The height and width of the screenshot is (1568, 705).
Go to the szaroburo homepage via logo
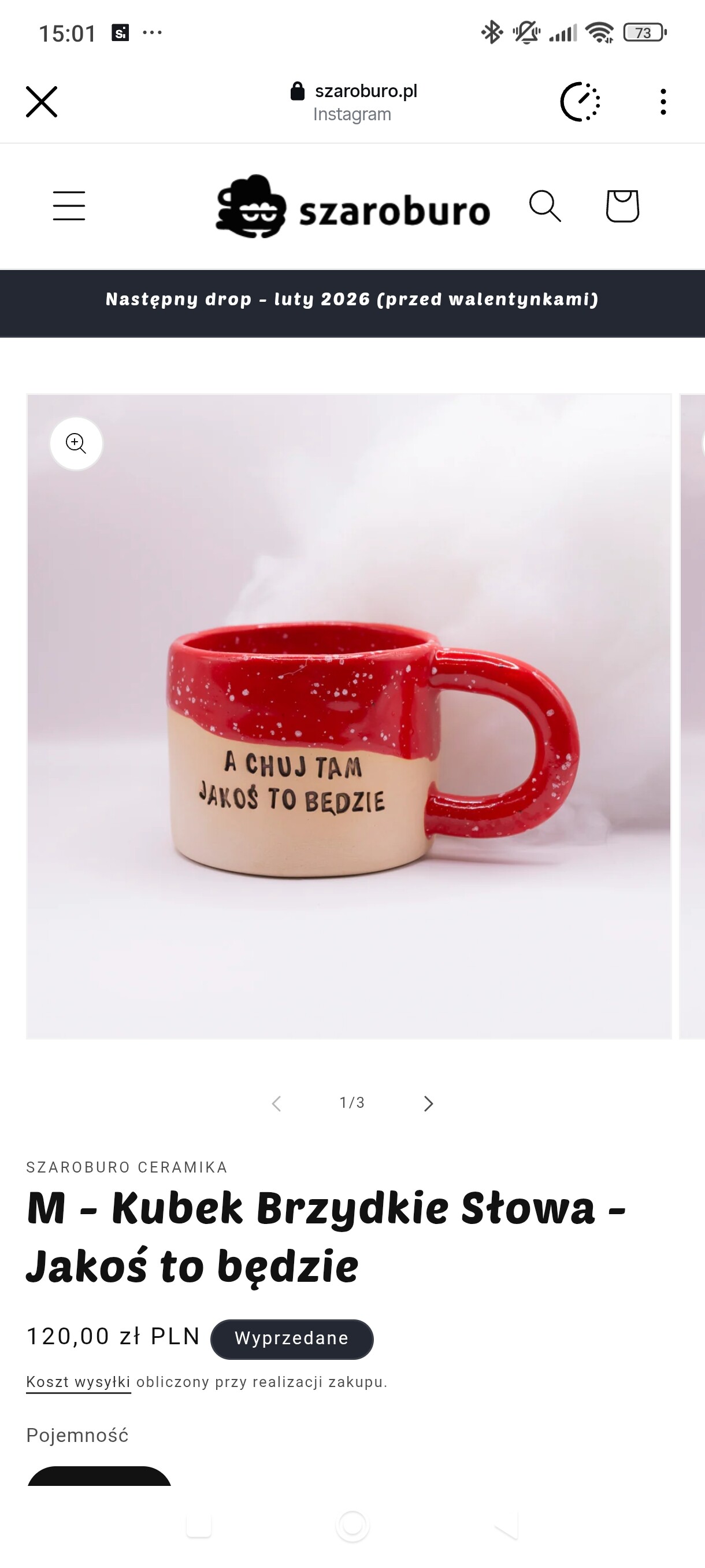click(x=353, y=207)
